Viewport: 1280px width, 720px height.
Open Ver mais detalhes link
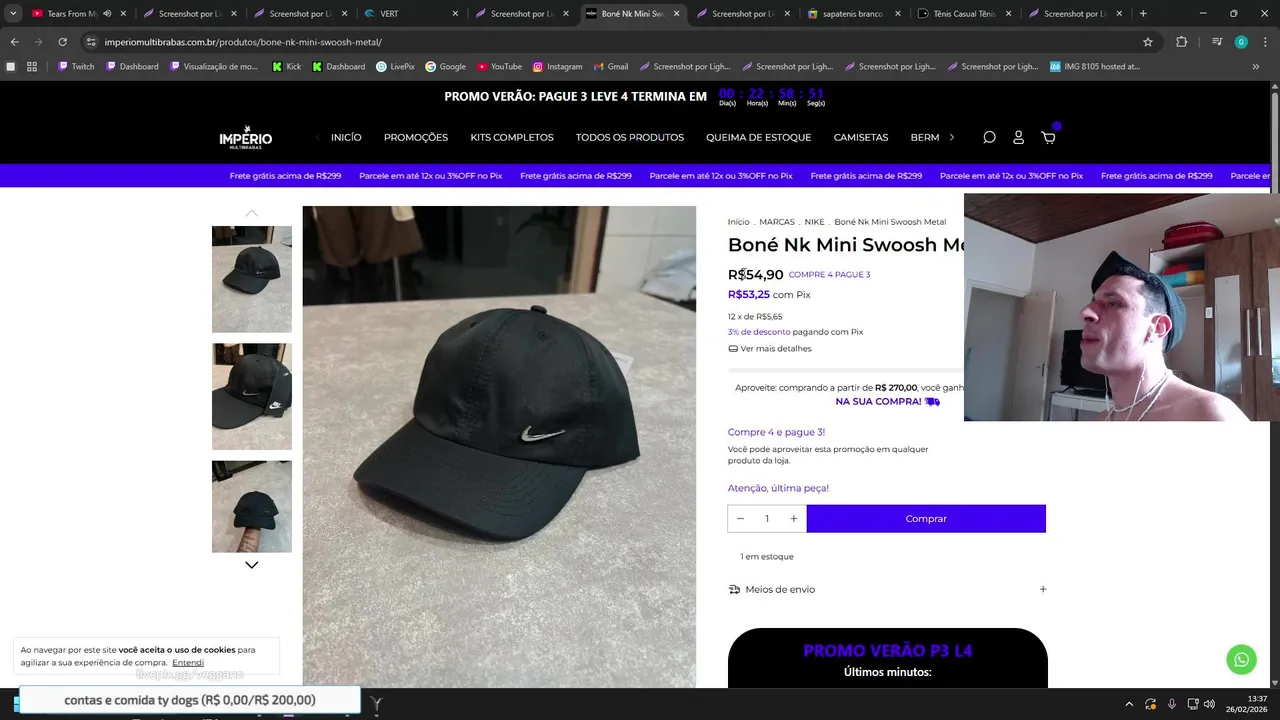(x=775, y=349)
